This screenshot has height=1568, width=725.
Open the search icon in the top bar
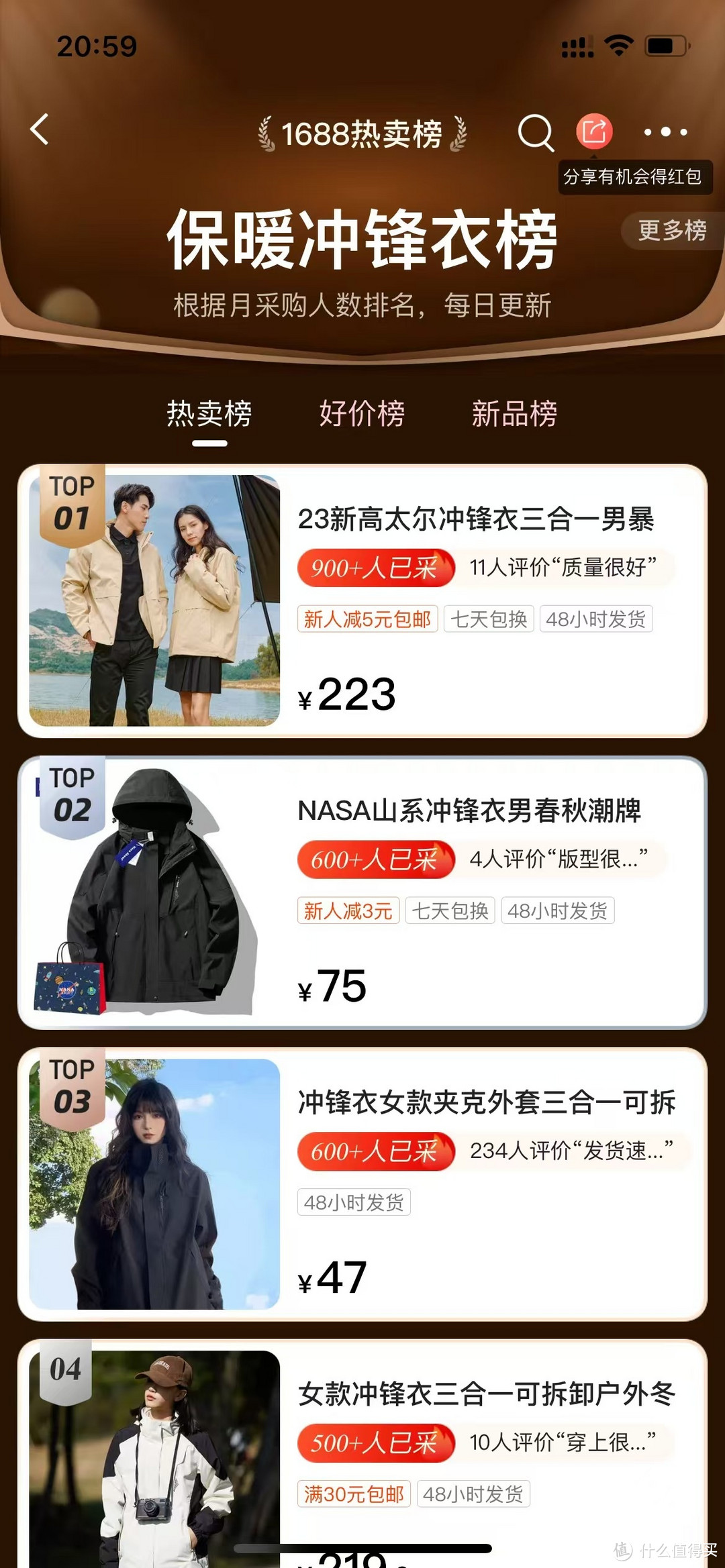[534, 133]
